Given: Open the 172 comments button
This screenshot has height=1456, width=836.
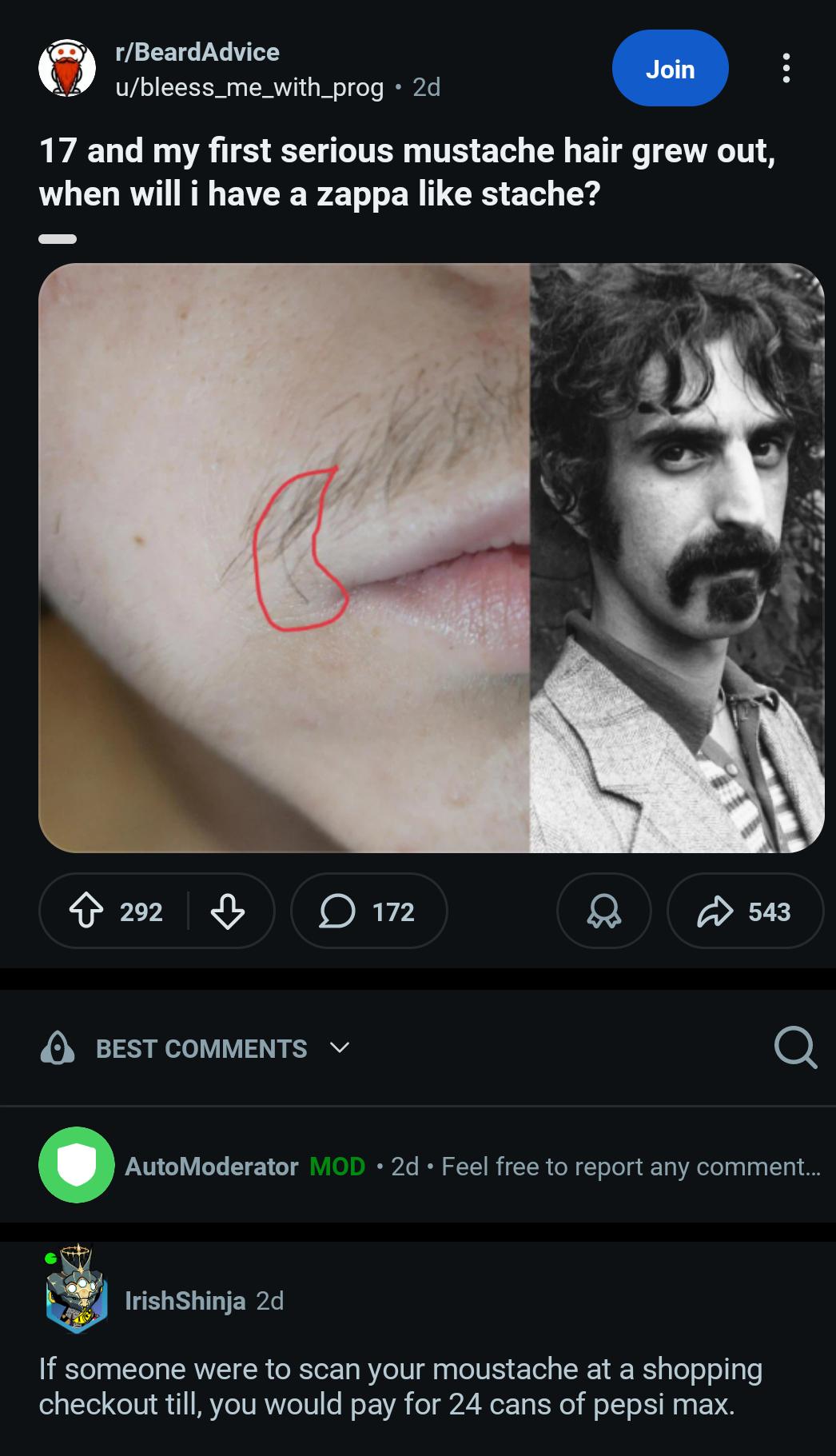Looking at the screenshot, I should coord(368,911).
